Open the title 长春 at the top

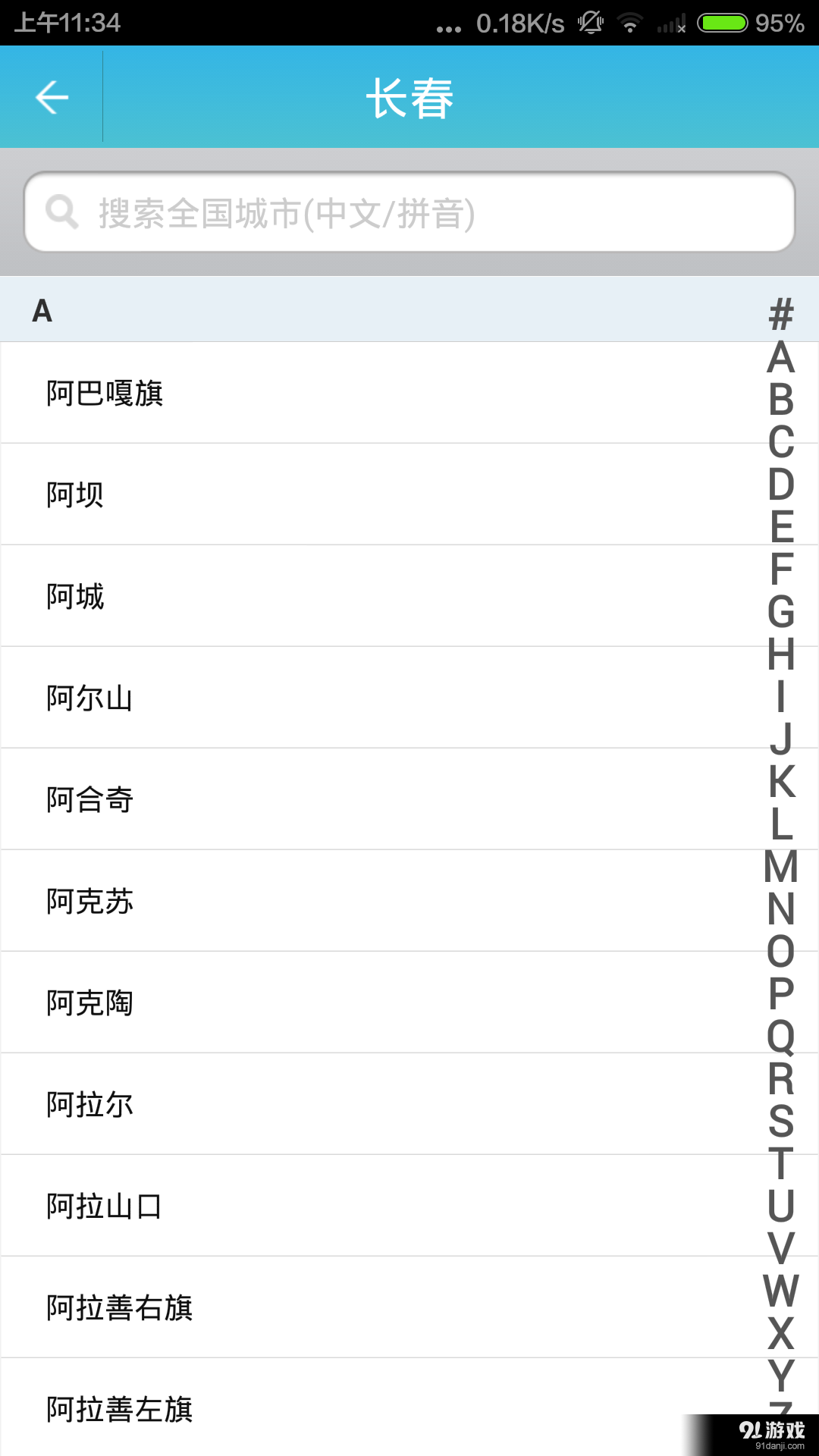pyautogui.click(x=409, y=96)
